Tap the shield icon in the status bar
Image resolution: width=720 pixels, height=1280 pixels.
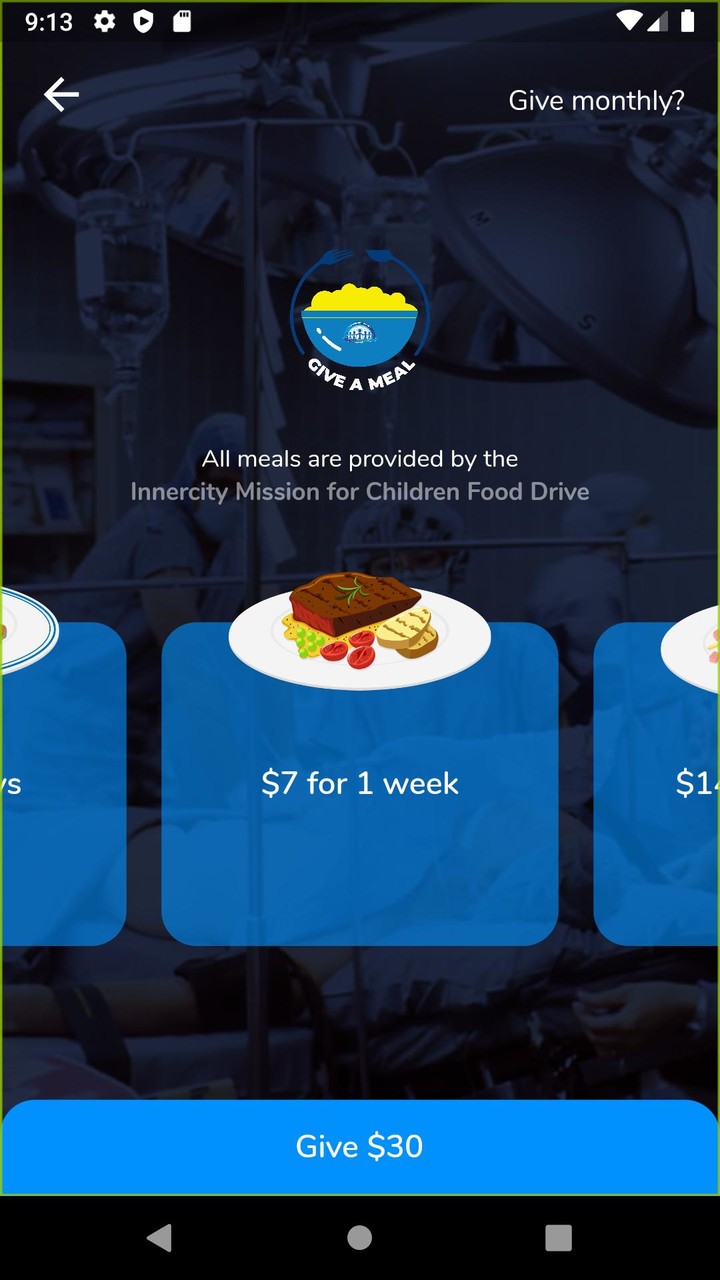tap(142, 20)
